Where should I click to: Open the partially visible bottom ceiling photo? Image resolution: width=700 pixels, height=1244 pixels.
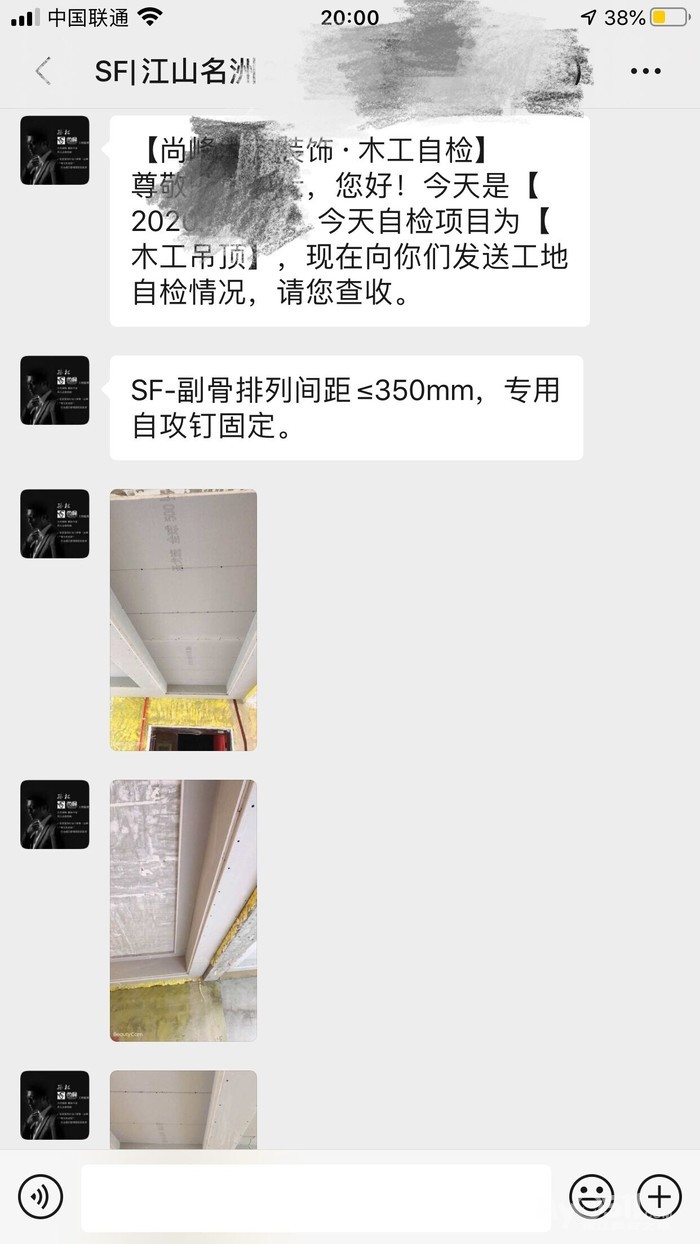[x=183, y=1110]
